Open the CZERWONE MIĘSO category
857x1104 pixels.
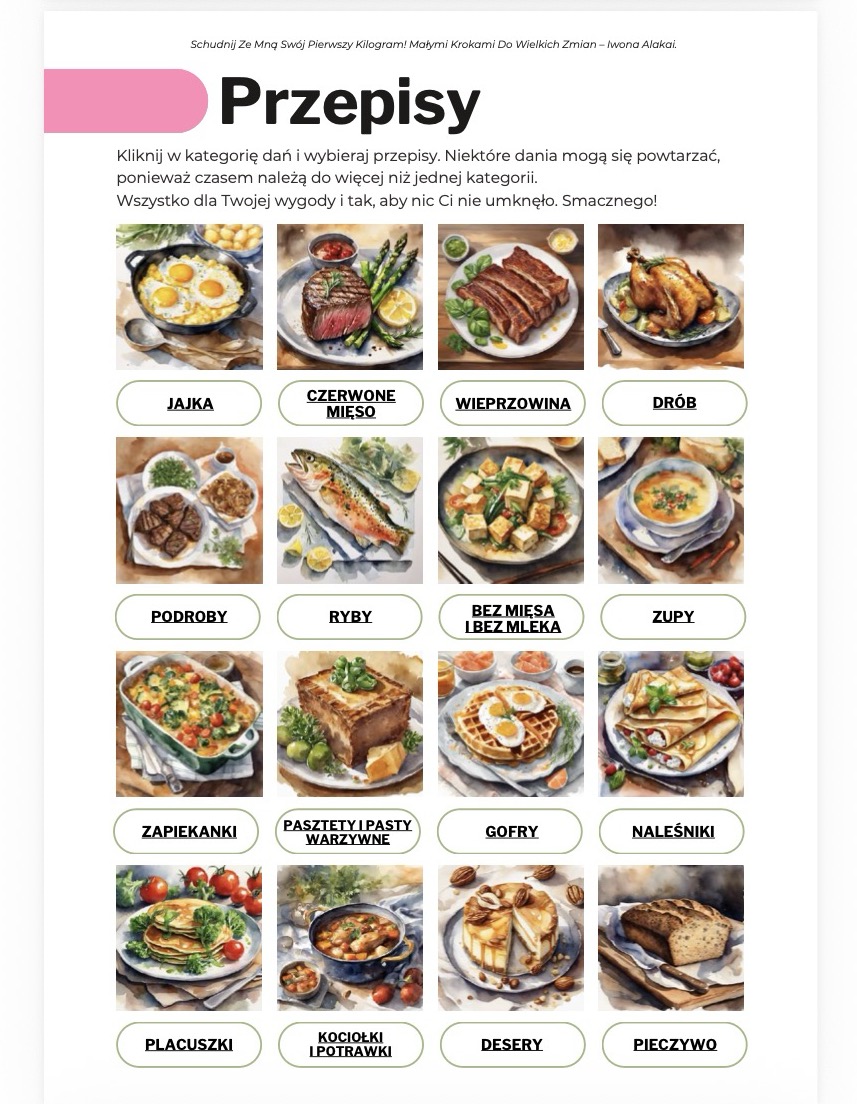pyautogui.click(x=349, y=403)
